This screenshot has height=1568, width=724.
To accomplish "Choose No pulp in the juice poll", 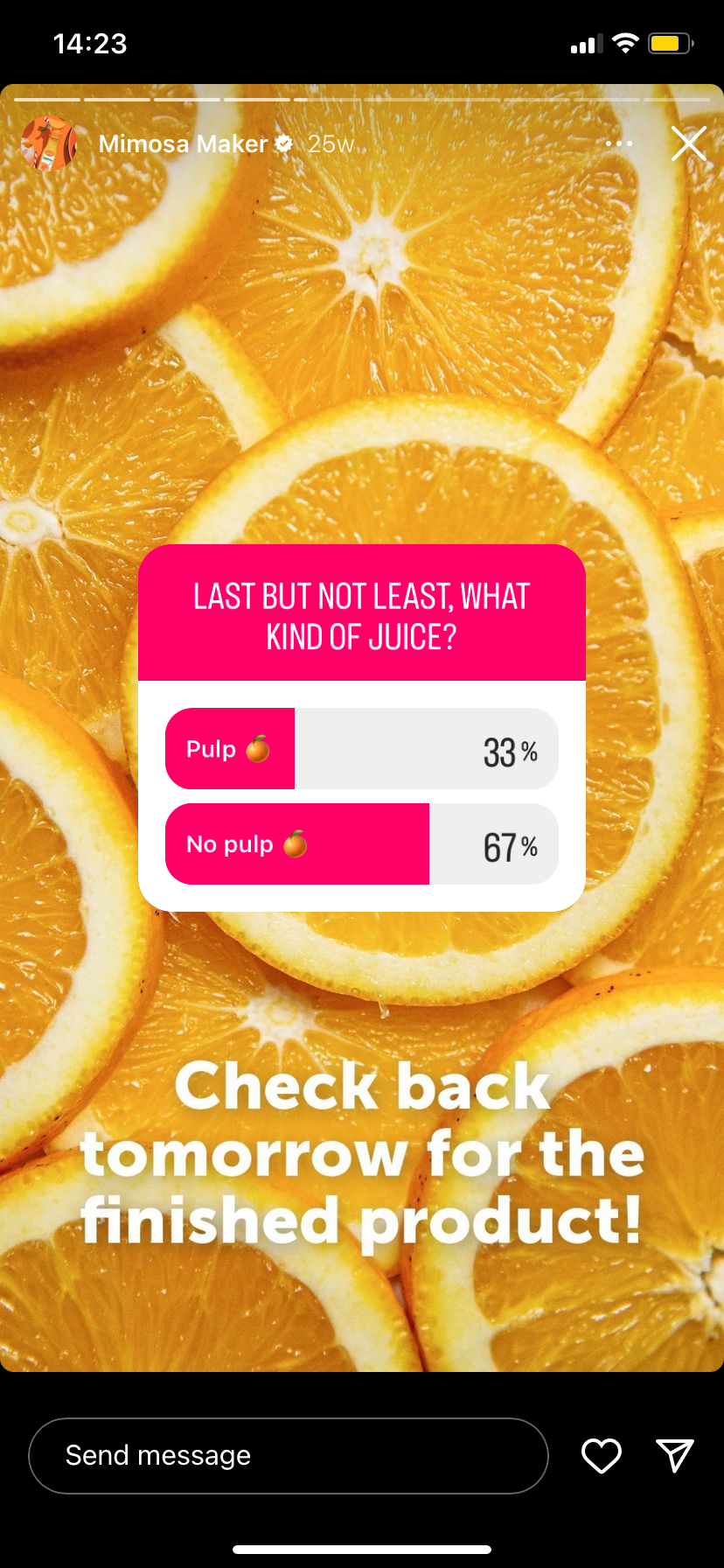I will click(x=361, y=844).
